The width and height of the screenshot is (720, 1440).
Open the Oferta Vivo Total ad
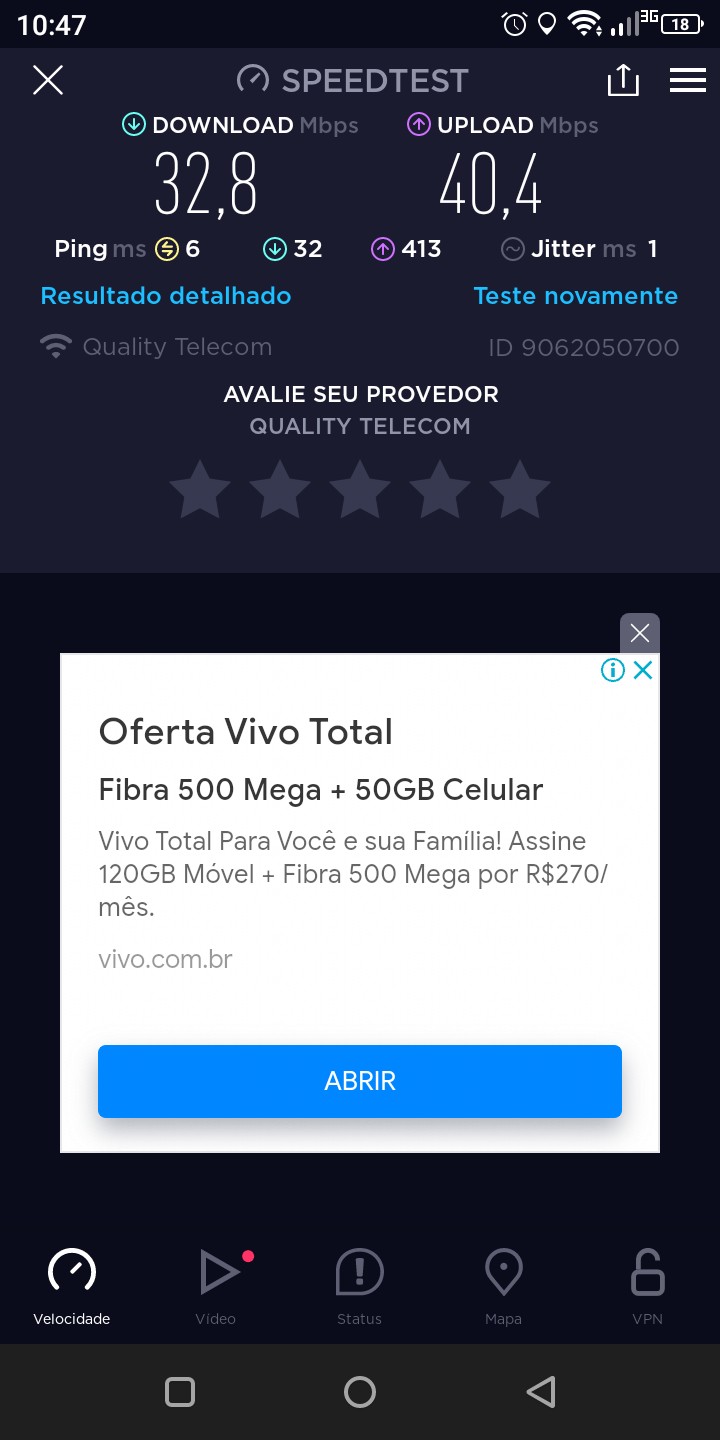(246, 732)
